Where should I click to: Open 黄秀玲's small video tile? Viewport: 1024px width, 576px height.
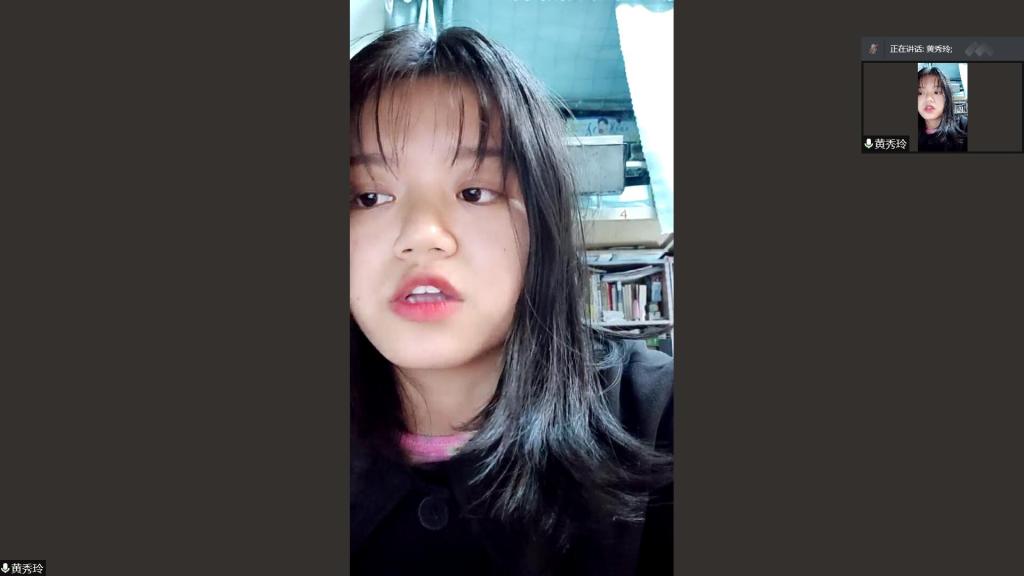[941, 107]
